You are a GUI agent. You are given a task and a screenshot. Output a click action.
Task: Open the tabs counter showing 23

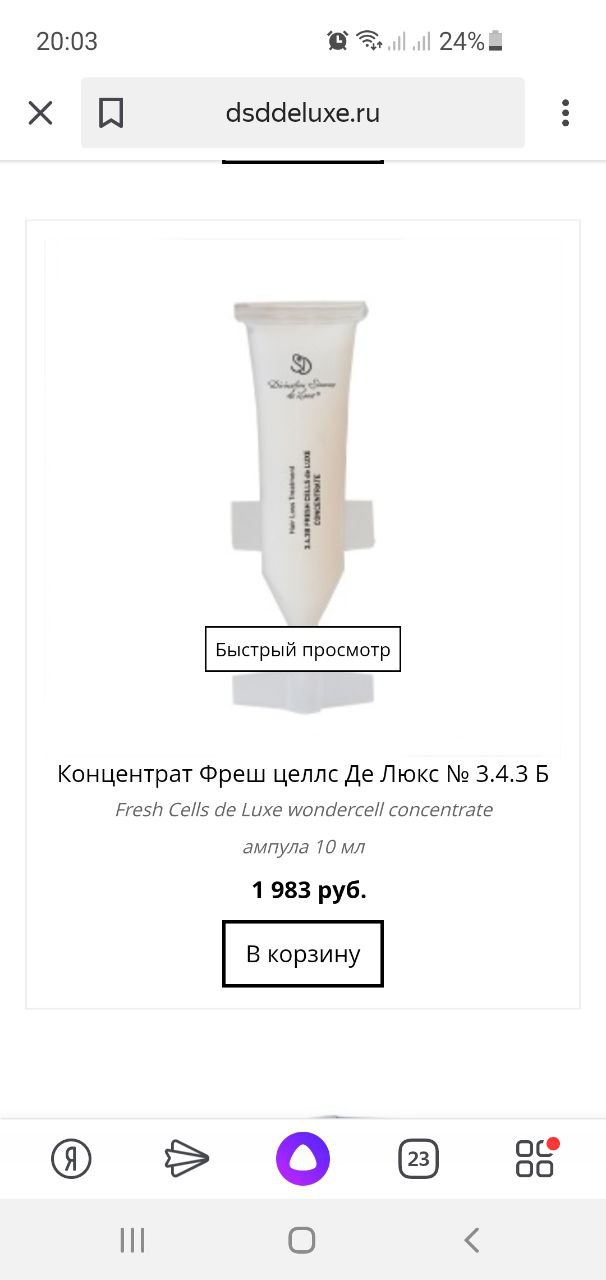pyautogui.click(x=418, y=1159)
